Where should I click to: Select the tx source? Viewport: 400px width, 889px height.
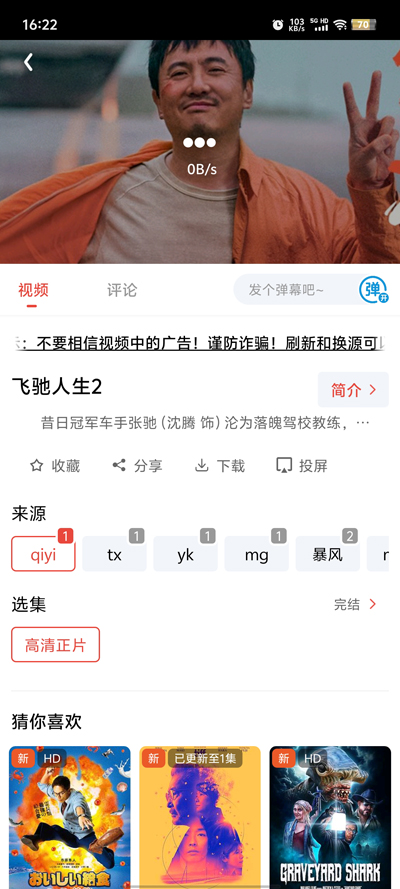click(x=114, y=554)
